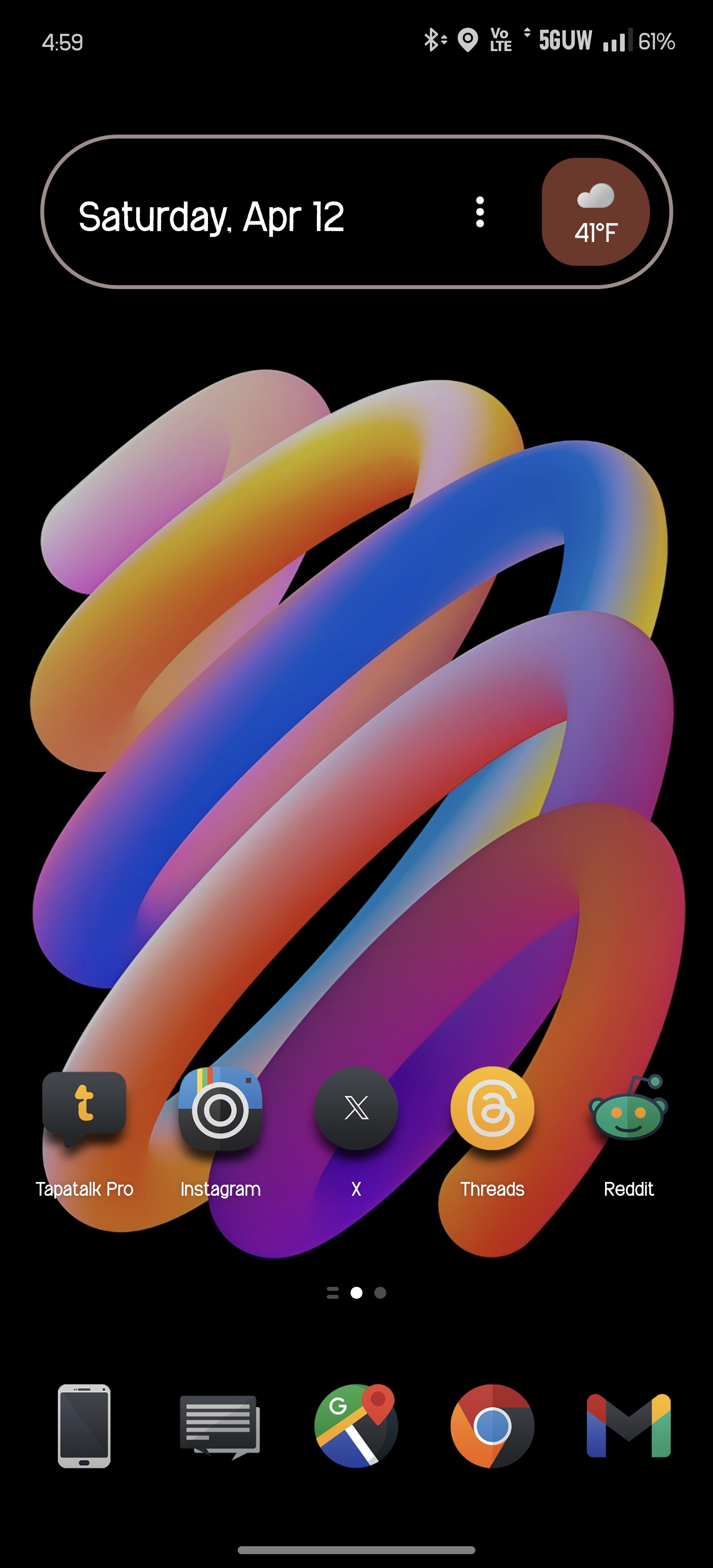Viewport: 713px width, 1568px height.
Task: Open the Tapatalk Pro app
Action: (84, 1109)
